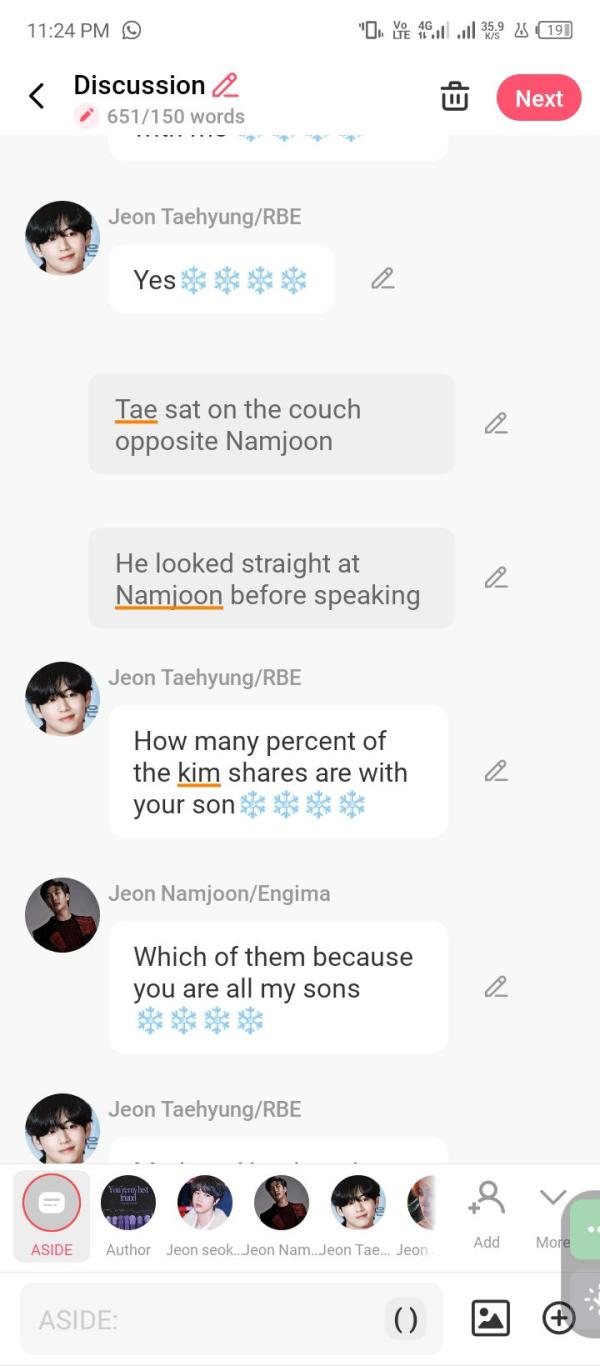The width and height of the screenshot is (600, 1366).
Task: Select Author as the speaker
Action: click(x=128, y=1214)
